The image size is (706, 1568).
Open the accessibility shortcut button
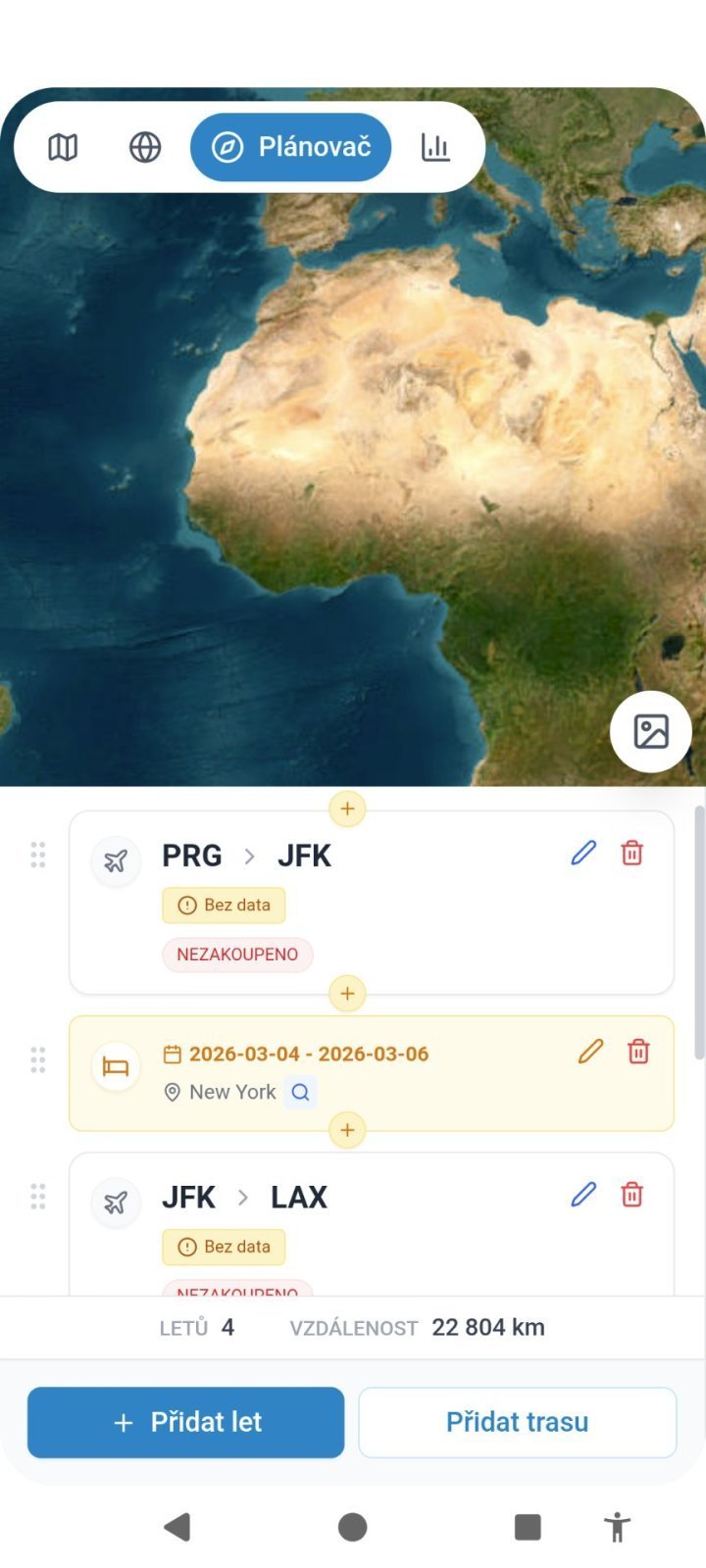point(617,1526)
